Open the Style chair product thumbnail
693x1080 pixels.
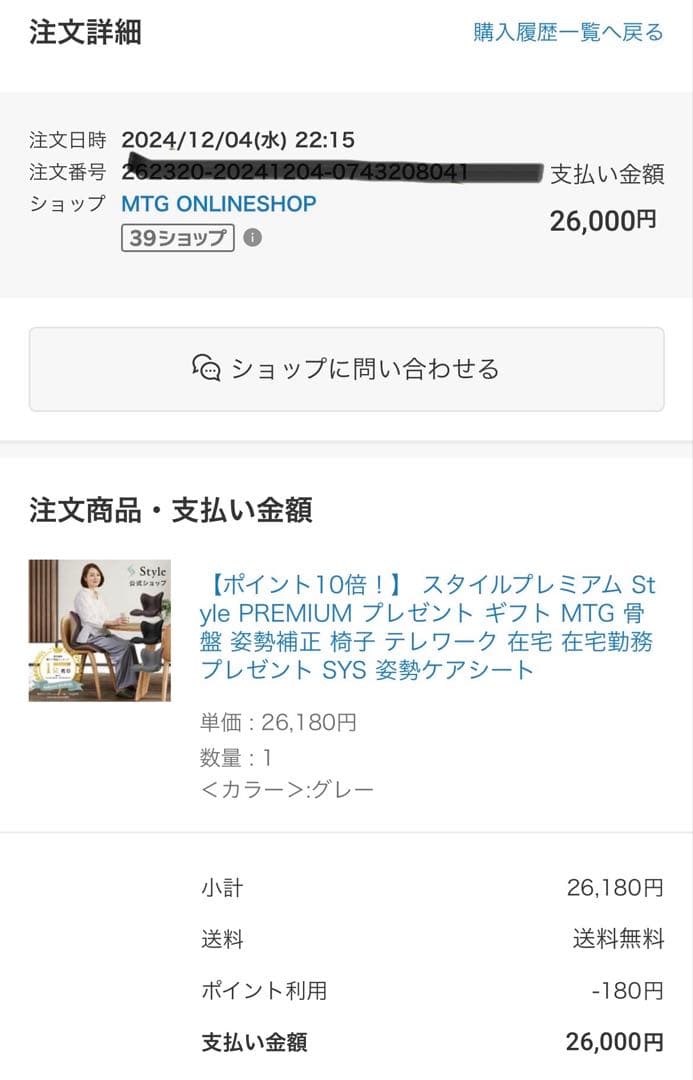(100, 630)
